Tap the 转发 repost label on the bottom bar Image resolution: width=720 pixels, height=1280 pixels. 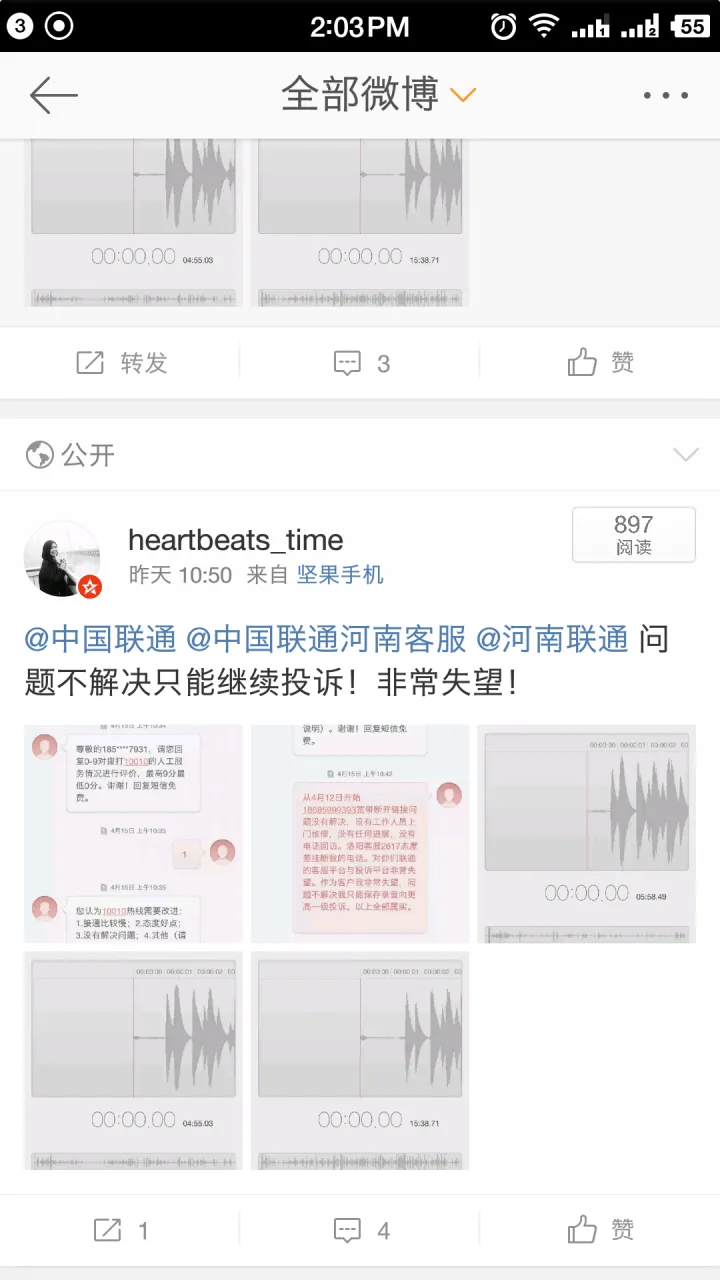118,1229
